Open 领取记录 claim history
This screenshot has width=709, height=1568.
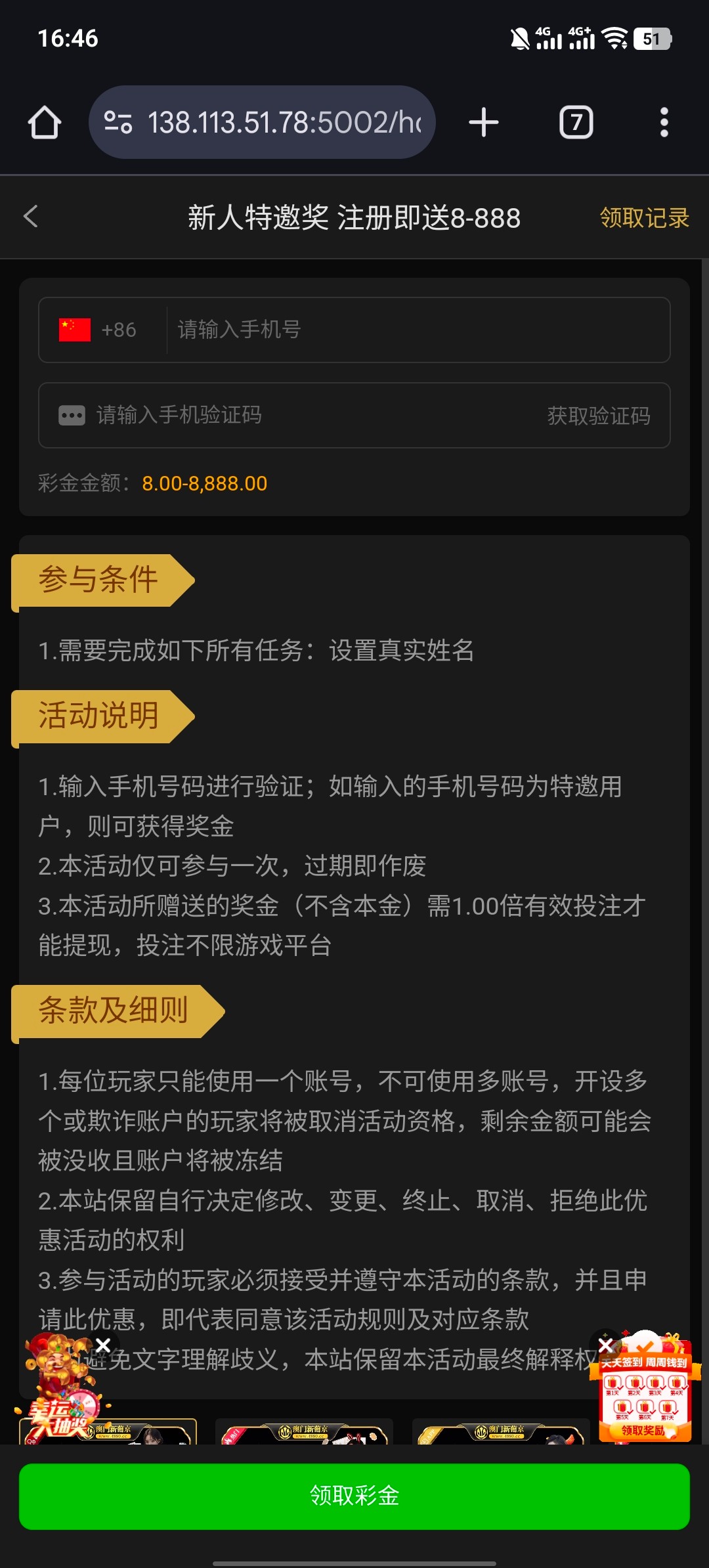(644, 218)
